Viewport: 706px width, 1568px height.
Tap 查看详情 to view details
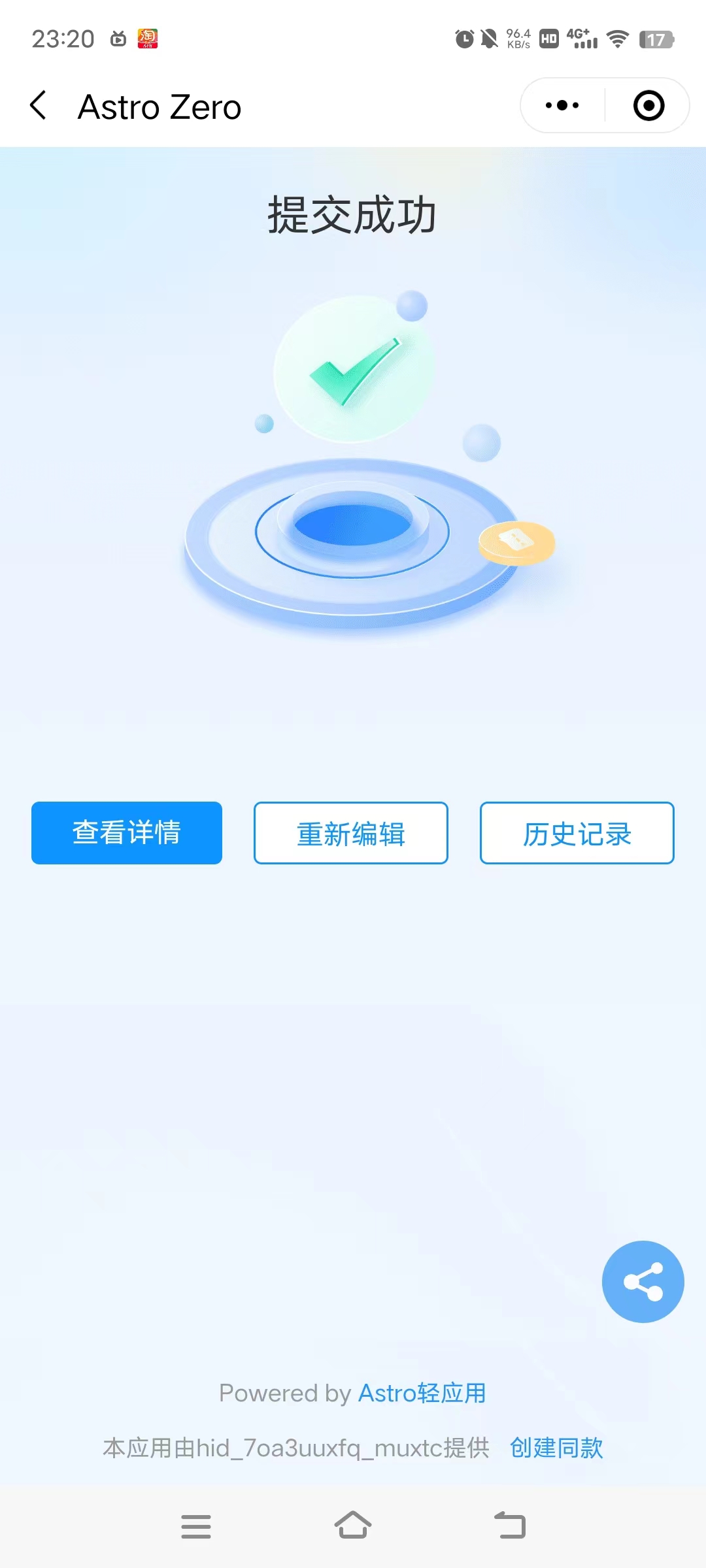pos(127,833)
